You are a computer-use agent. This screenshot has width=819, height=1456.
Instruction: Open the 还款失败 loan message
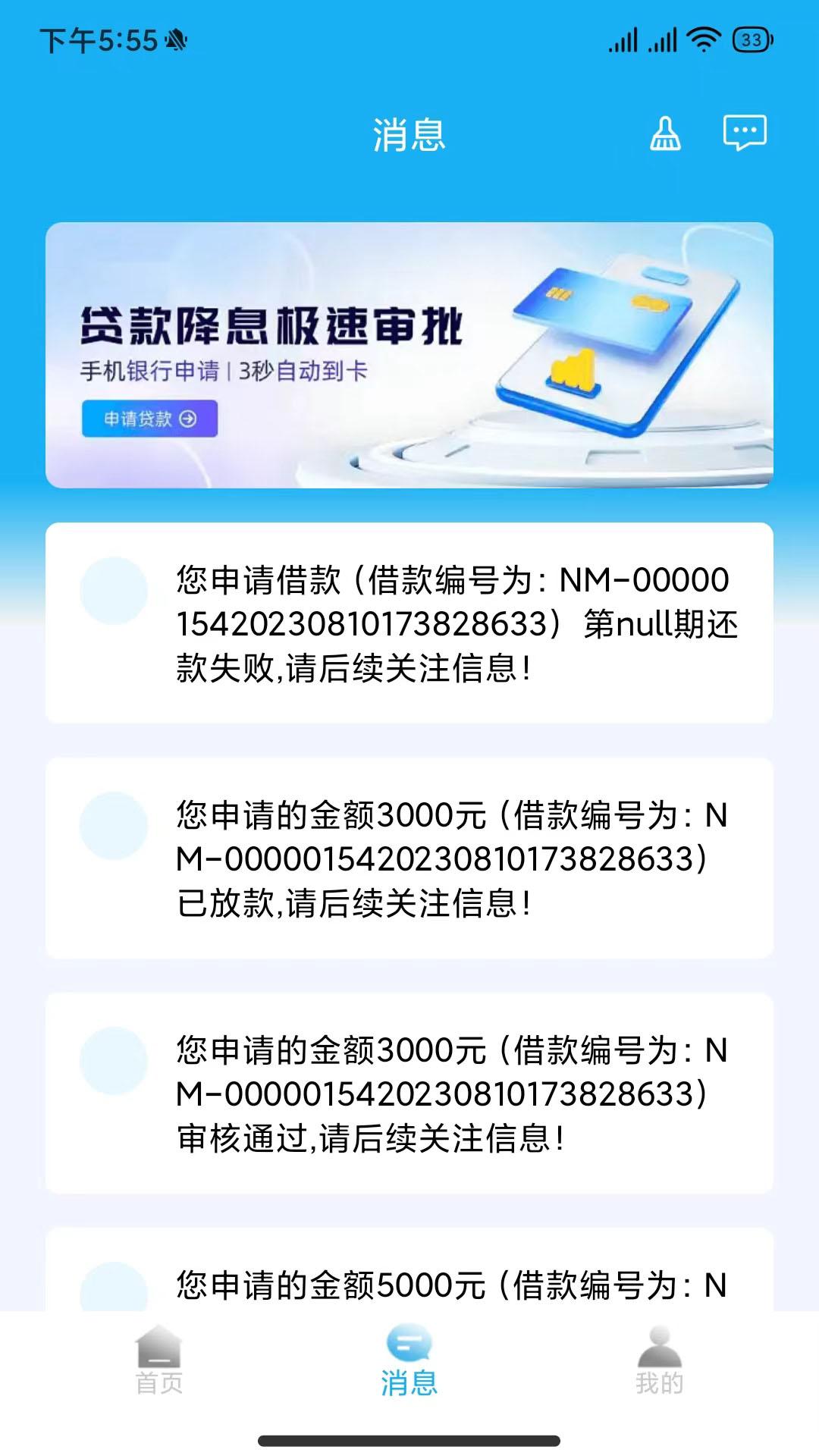click(409, 623)
